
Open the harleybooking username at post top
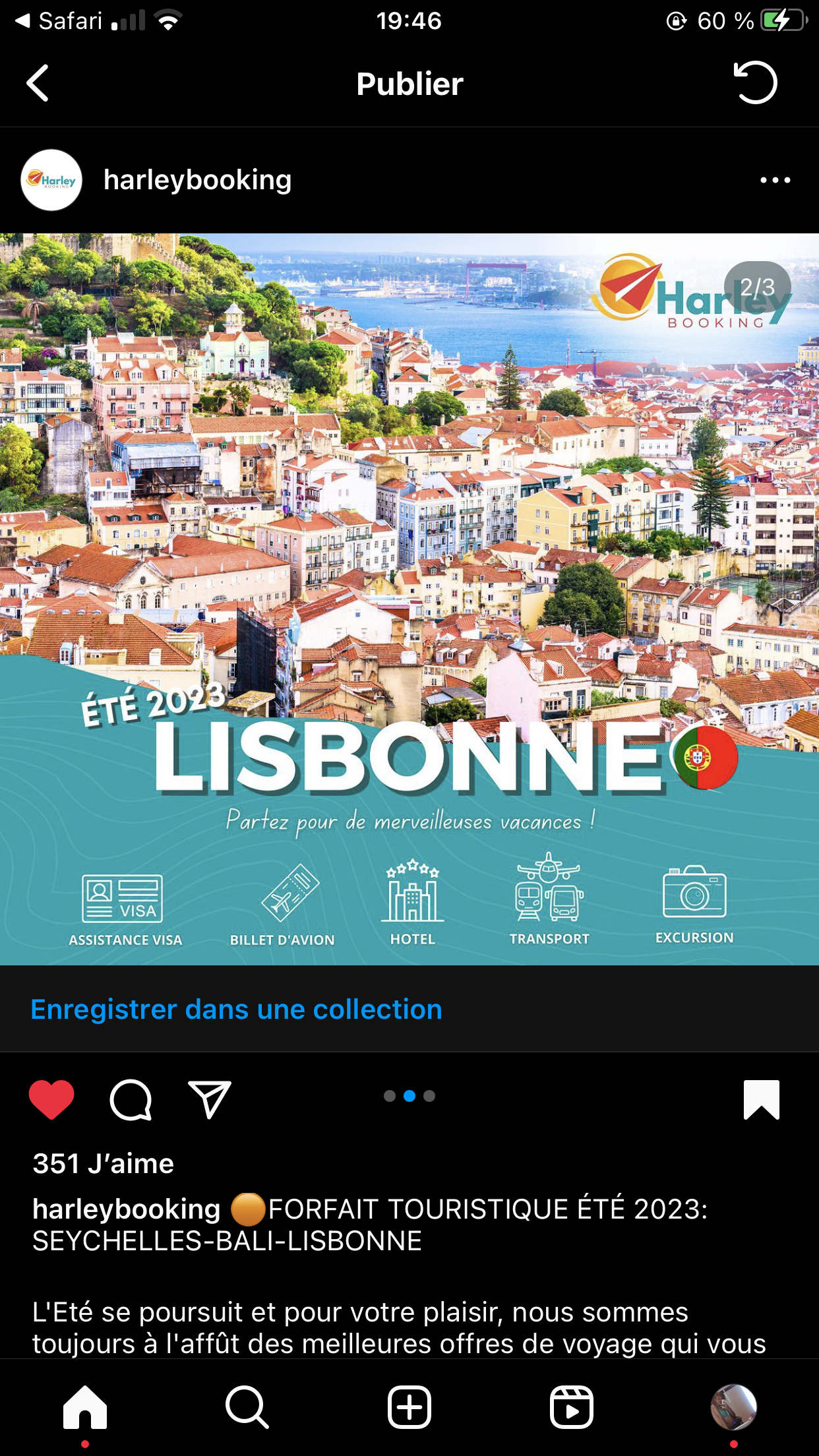click(197, 180)
